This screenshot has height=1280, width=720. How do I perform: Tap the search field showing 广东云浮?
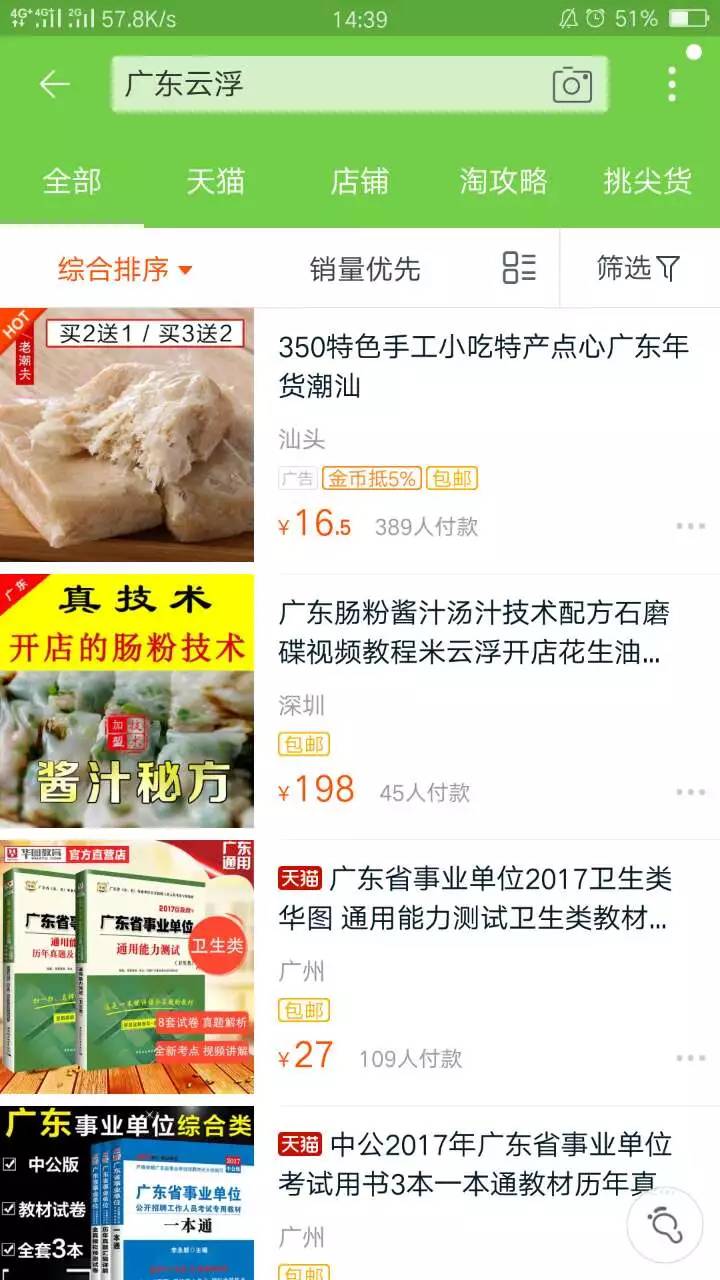click(x=330, y=84)
